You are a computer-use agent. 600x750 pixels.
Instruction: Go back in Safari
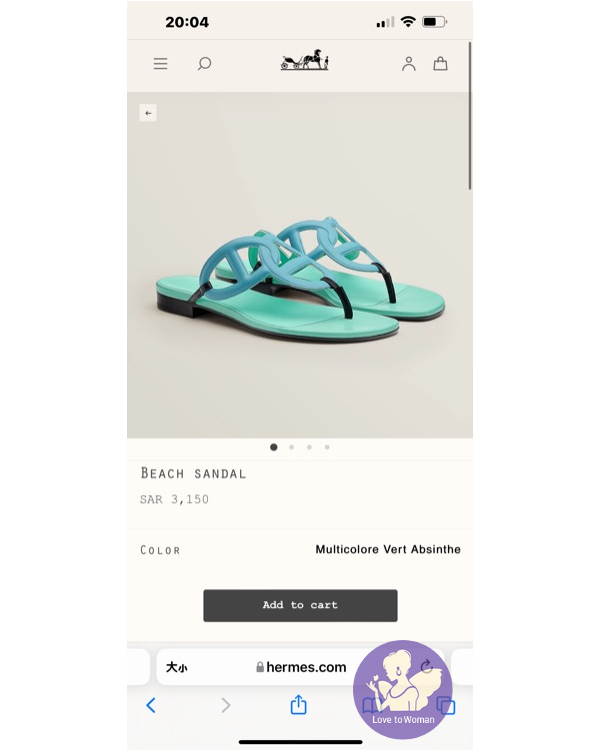151,706
